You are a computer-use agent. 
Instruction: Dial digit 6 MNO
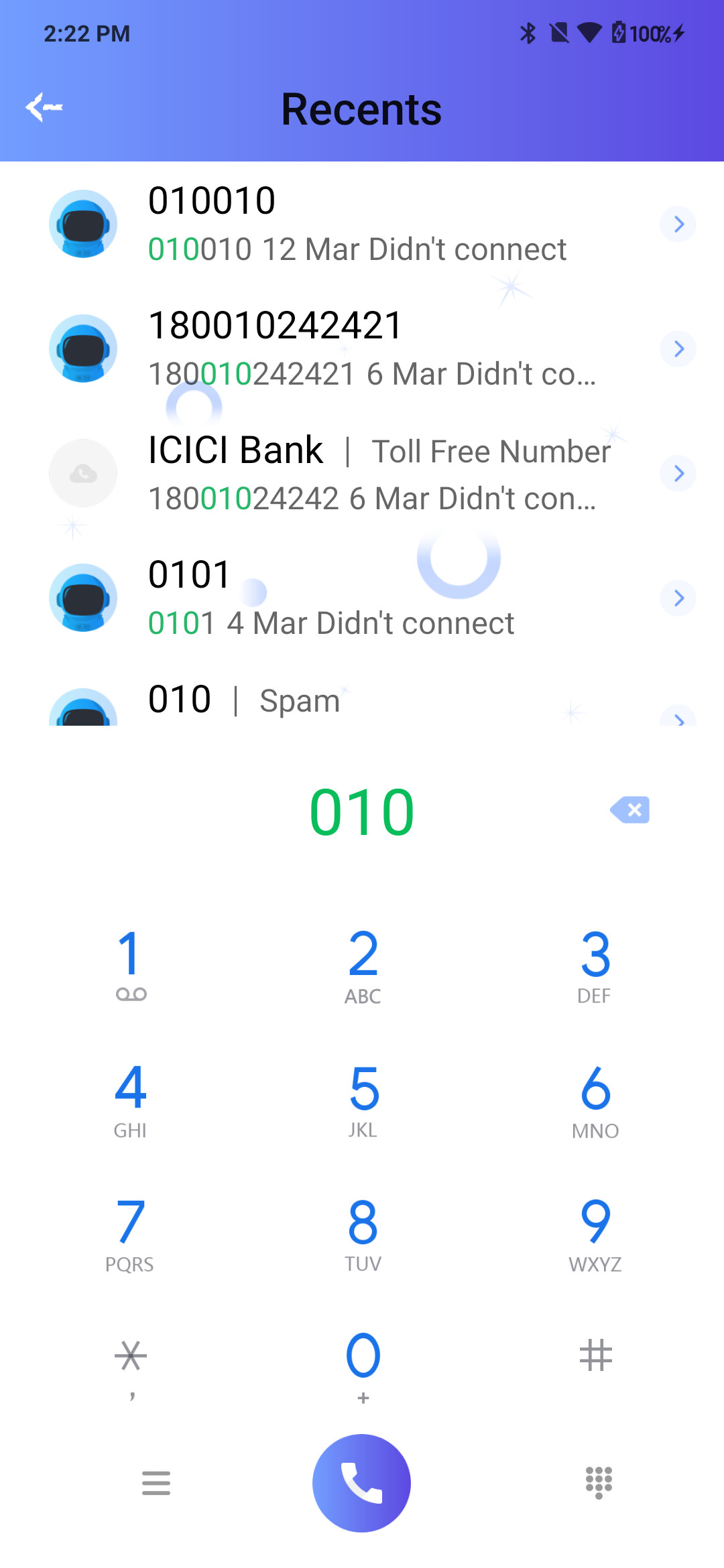click(x=595, y=1100)
